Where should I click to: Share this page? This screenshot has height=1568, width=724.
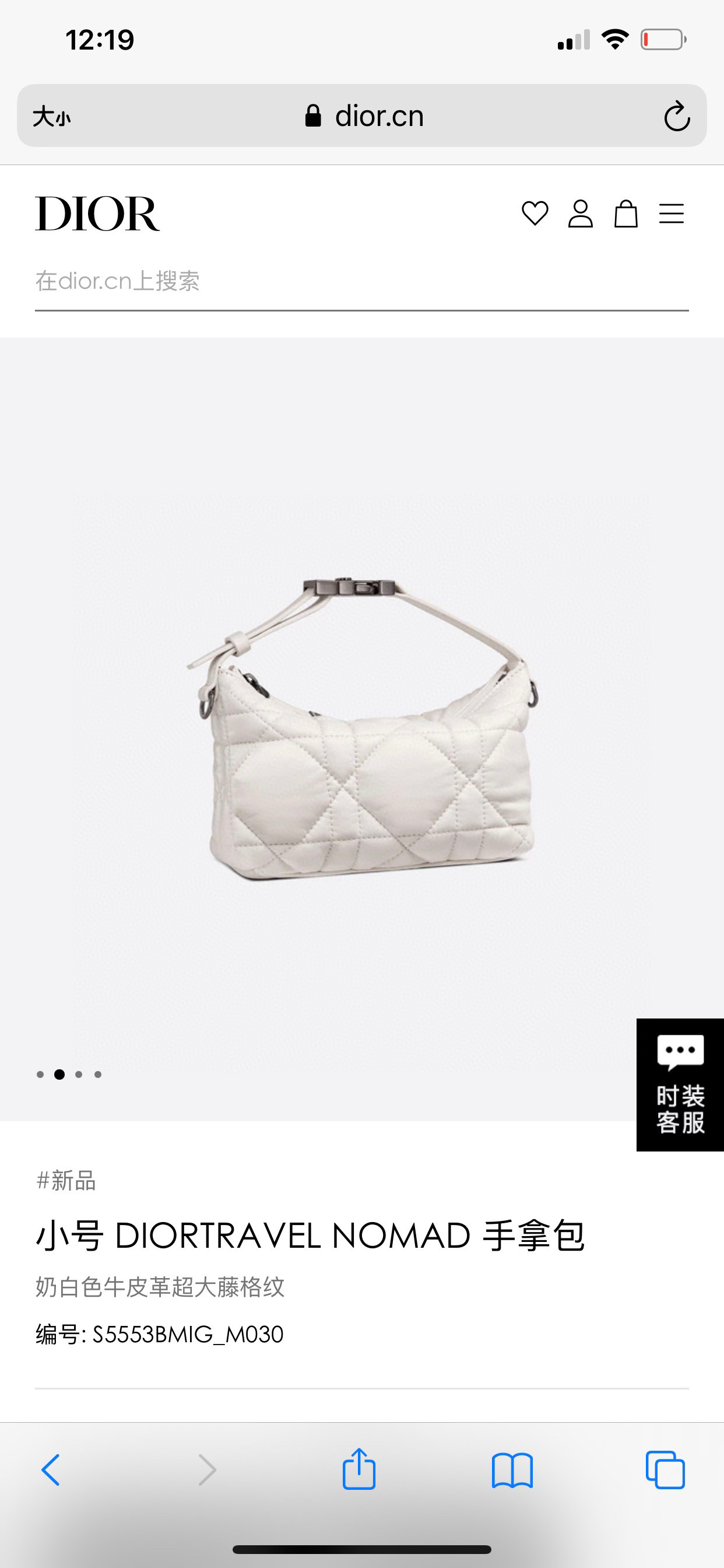pyautogui.click(x=359, y=1470)
